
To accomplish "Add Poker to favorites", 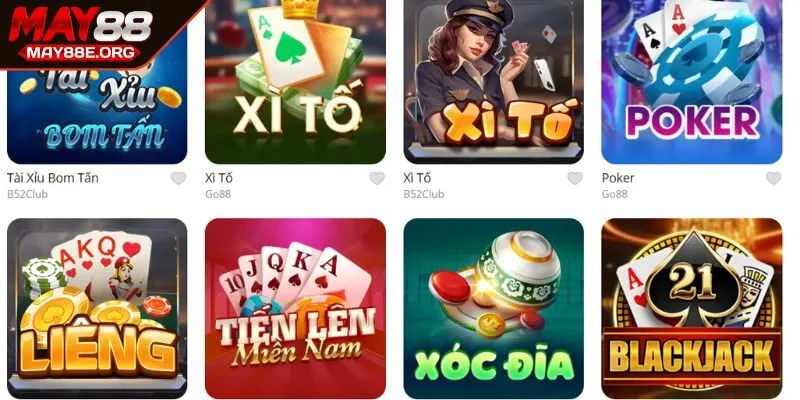I will 773,178.
